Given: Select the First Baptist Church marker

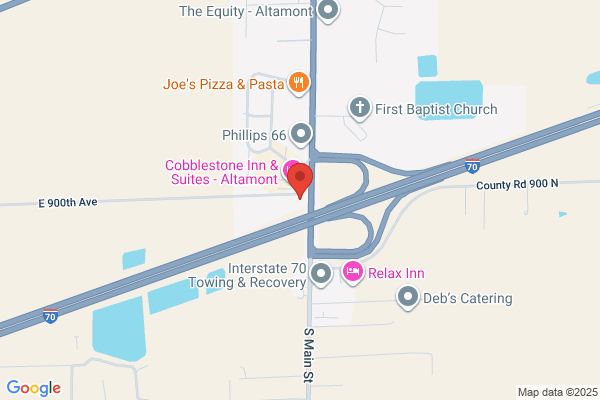Looking at the screenshot, I should coord(360,108).
